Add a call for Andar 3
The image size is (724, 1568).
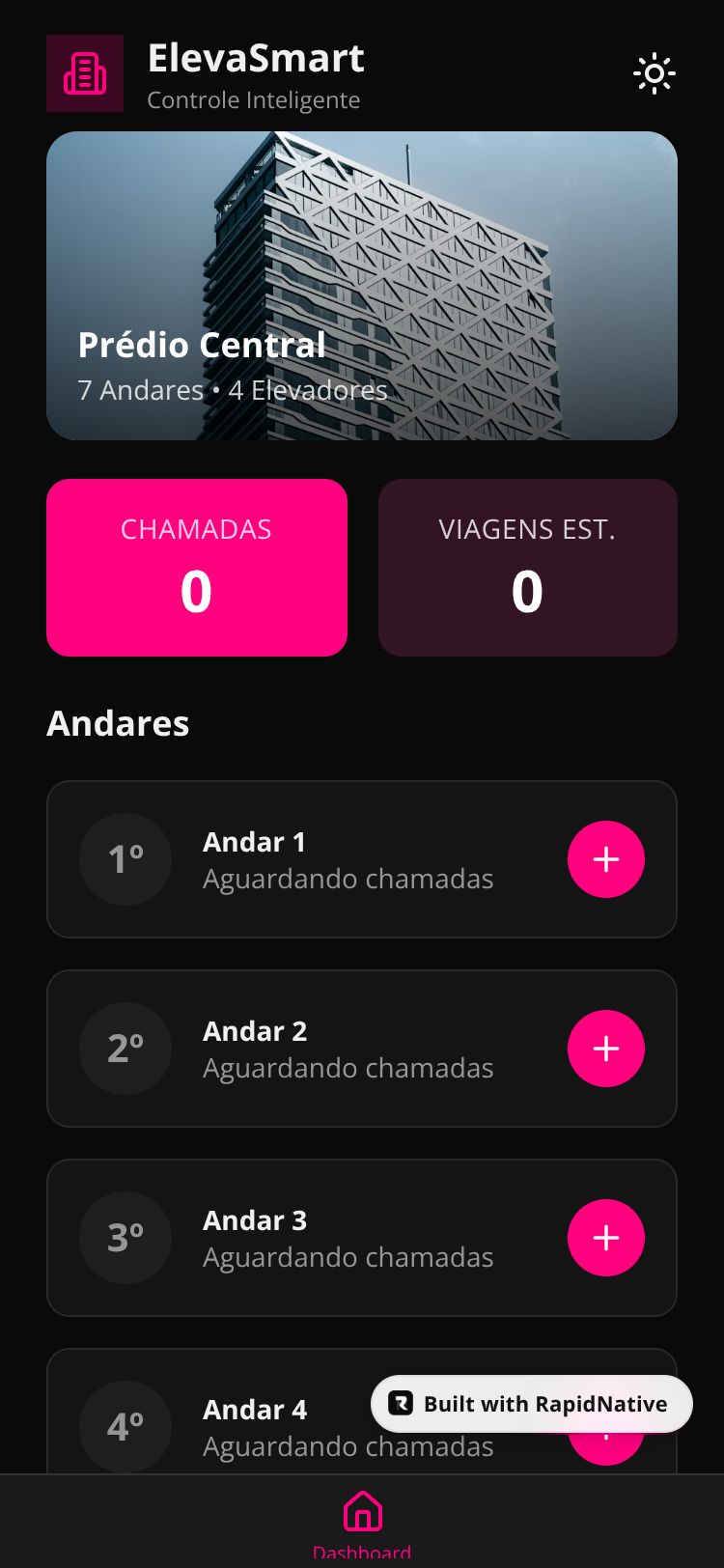tap(605, 1238)
